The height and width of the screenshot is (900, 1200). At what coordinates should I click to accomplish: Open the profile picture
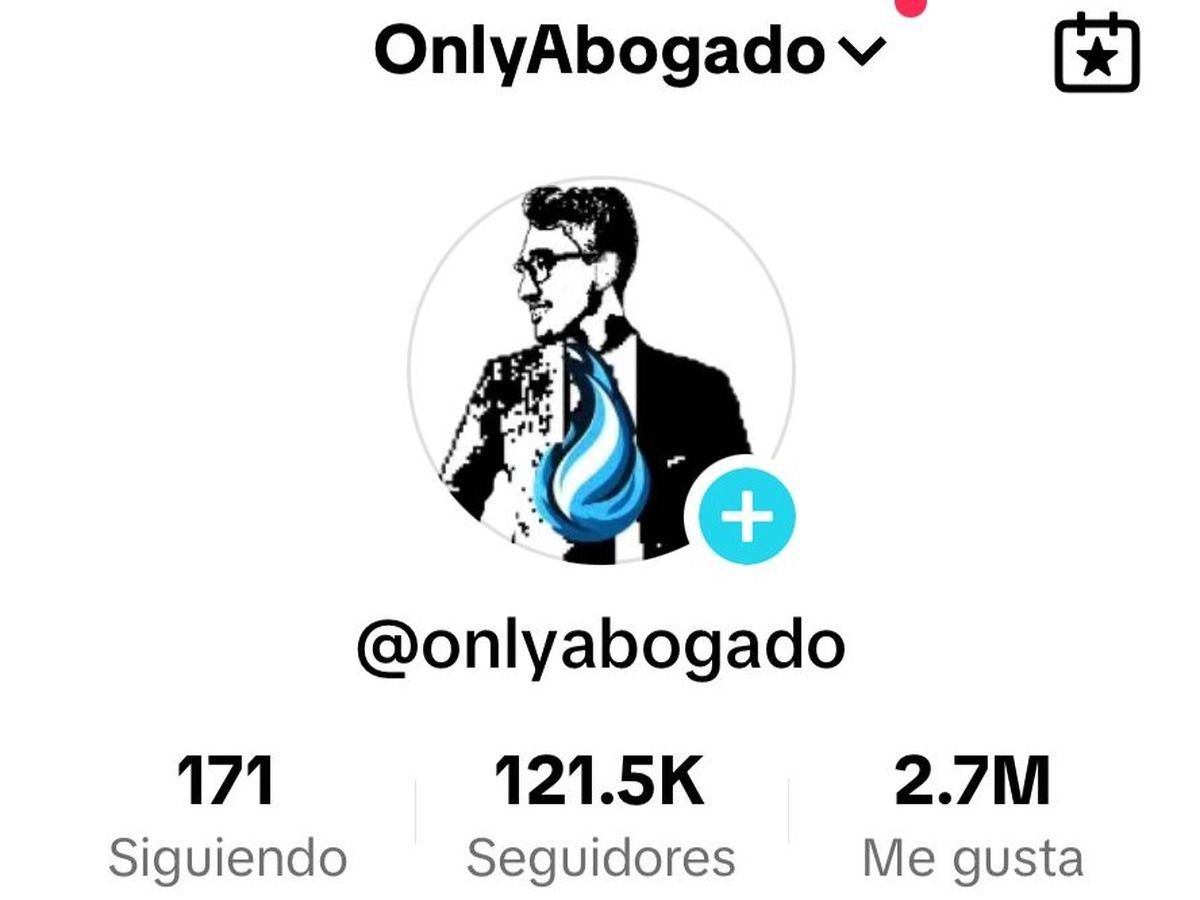tap(590, 370)
